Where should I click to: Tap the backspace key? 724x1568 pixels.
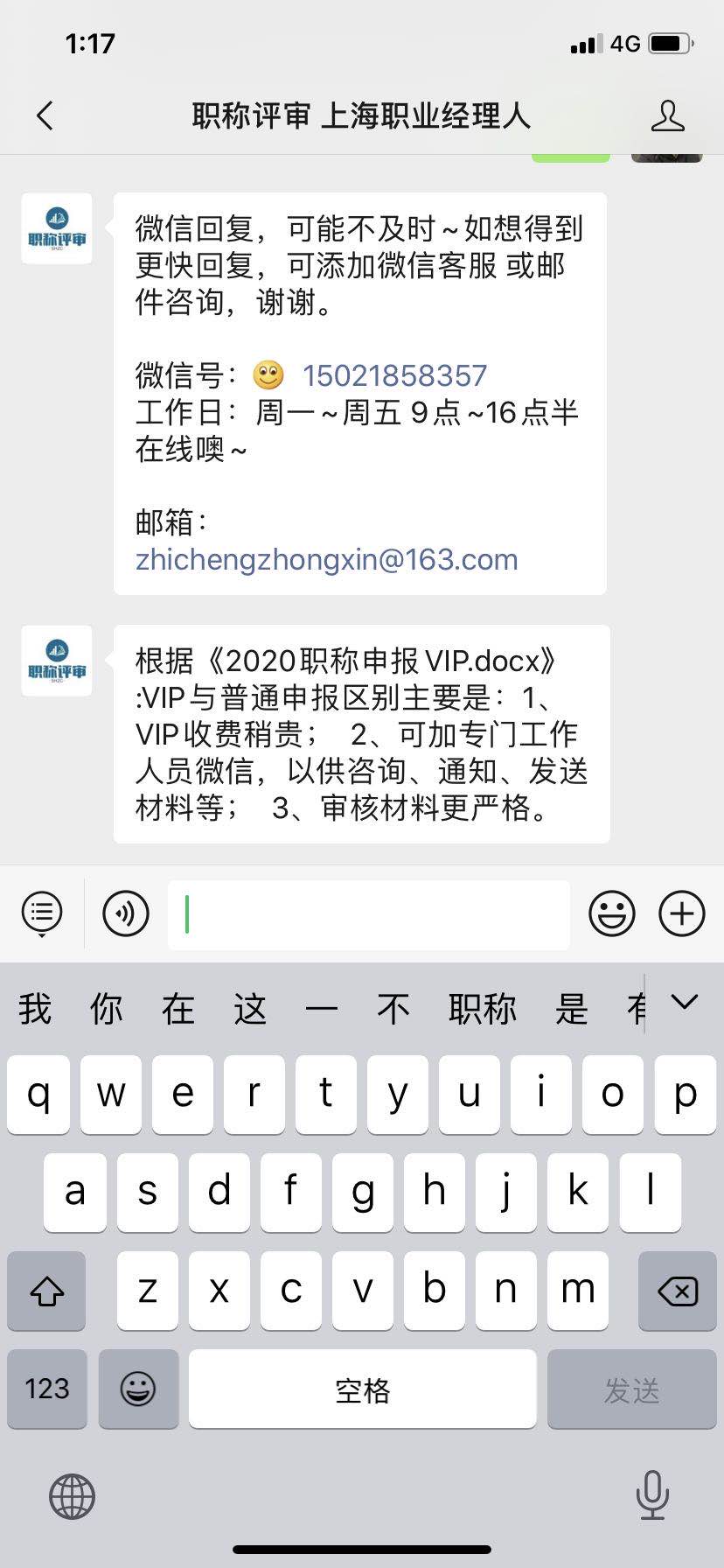pos(677,1291)
